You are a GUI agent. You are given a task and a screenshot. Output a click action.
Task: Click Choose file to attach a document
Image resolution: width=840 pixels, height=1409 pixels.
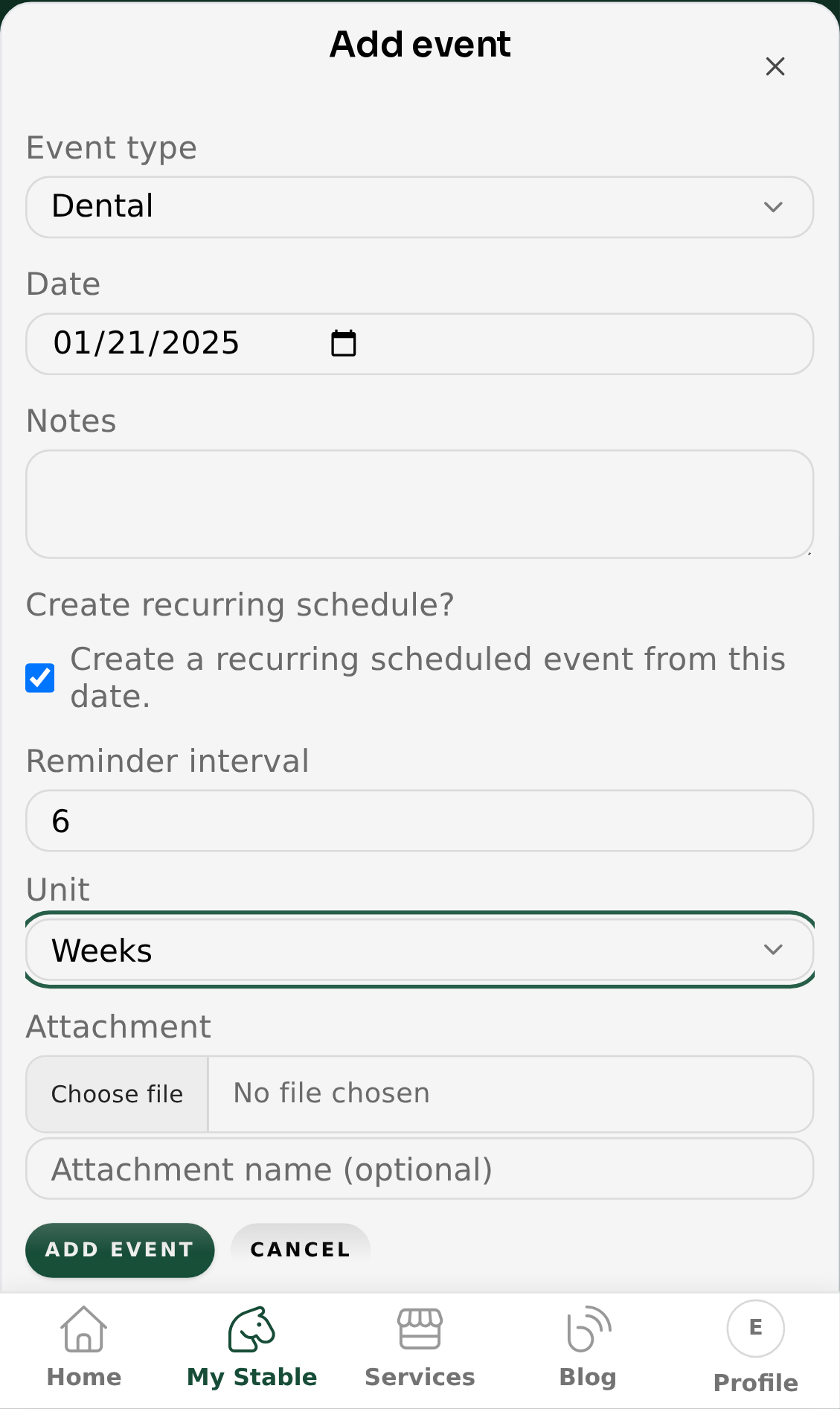point(116,1093)
